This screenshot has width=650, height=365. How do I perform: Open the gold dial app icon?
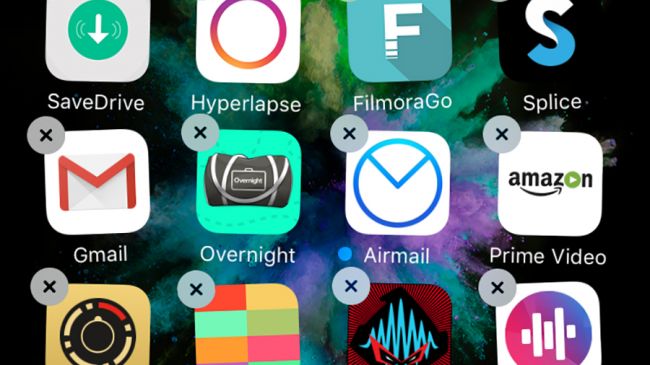tap(98, 325)
